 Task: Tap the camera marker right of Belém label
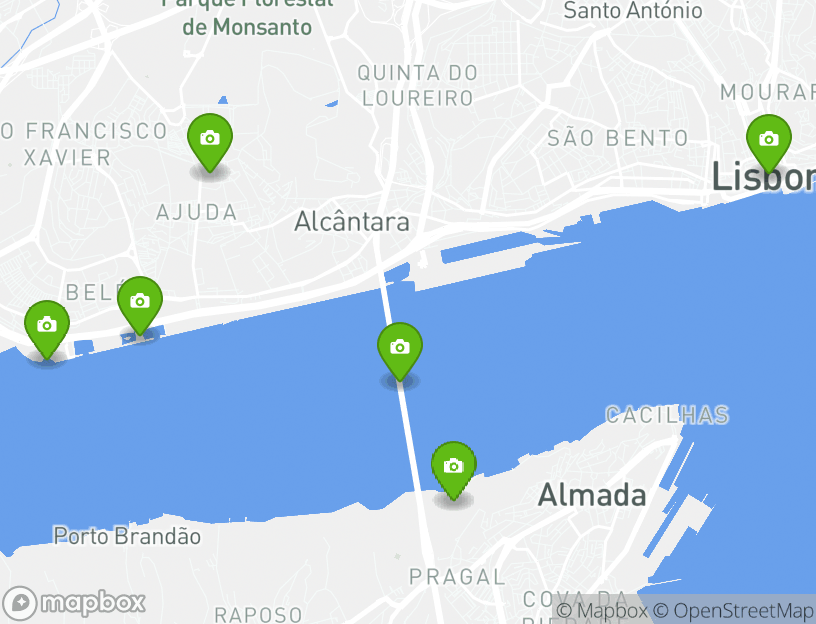pyautogui.click(x=140, y=303)
